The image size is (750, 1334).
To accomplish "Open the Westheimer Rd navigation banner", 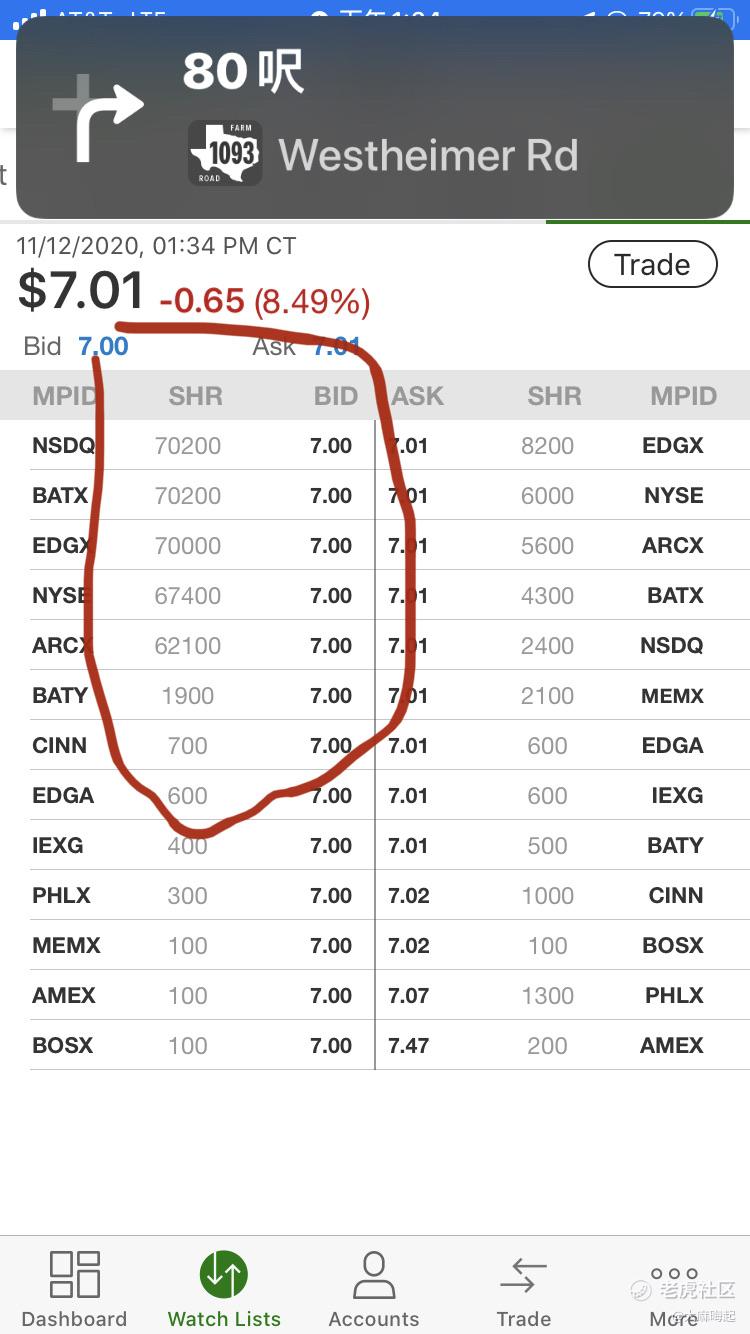I will coord(375,118).
